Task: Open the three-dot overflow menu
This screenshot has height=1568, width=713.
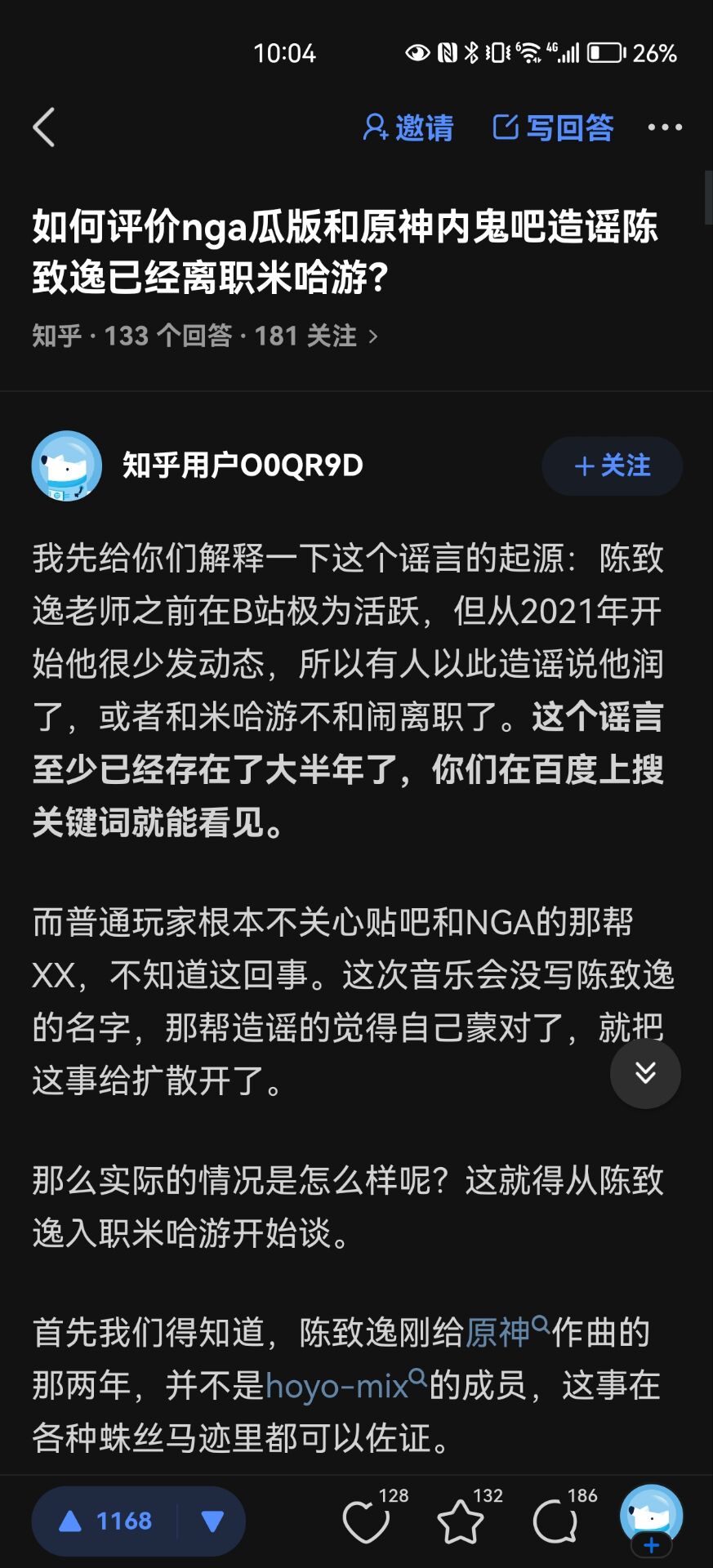Action: pos(665,127)
